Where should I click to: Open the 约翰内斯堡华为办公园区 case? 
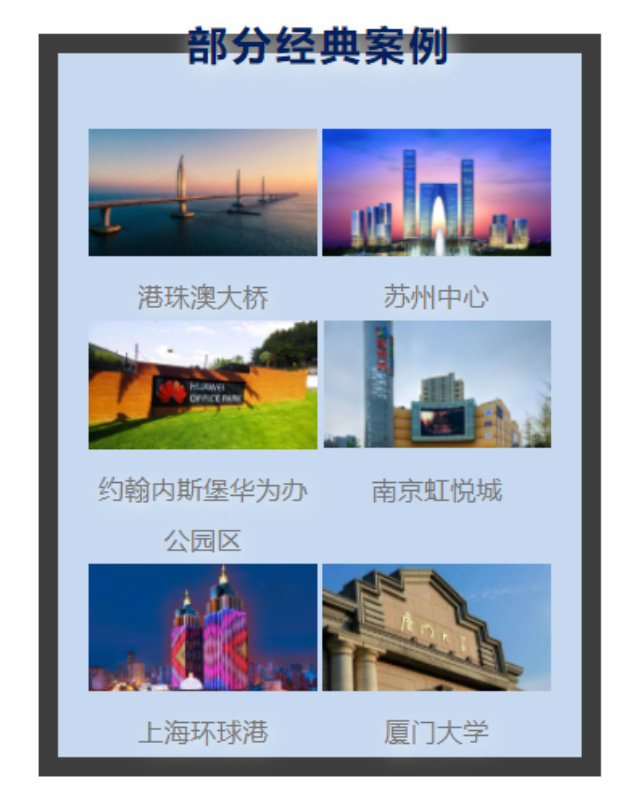click(203, 385)
